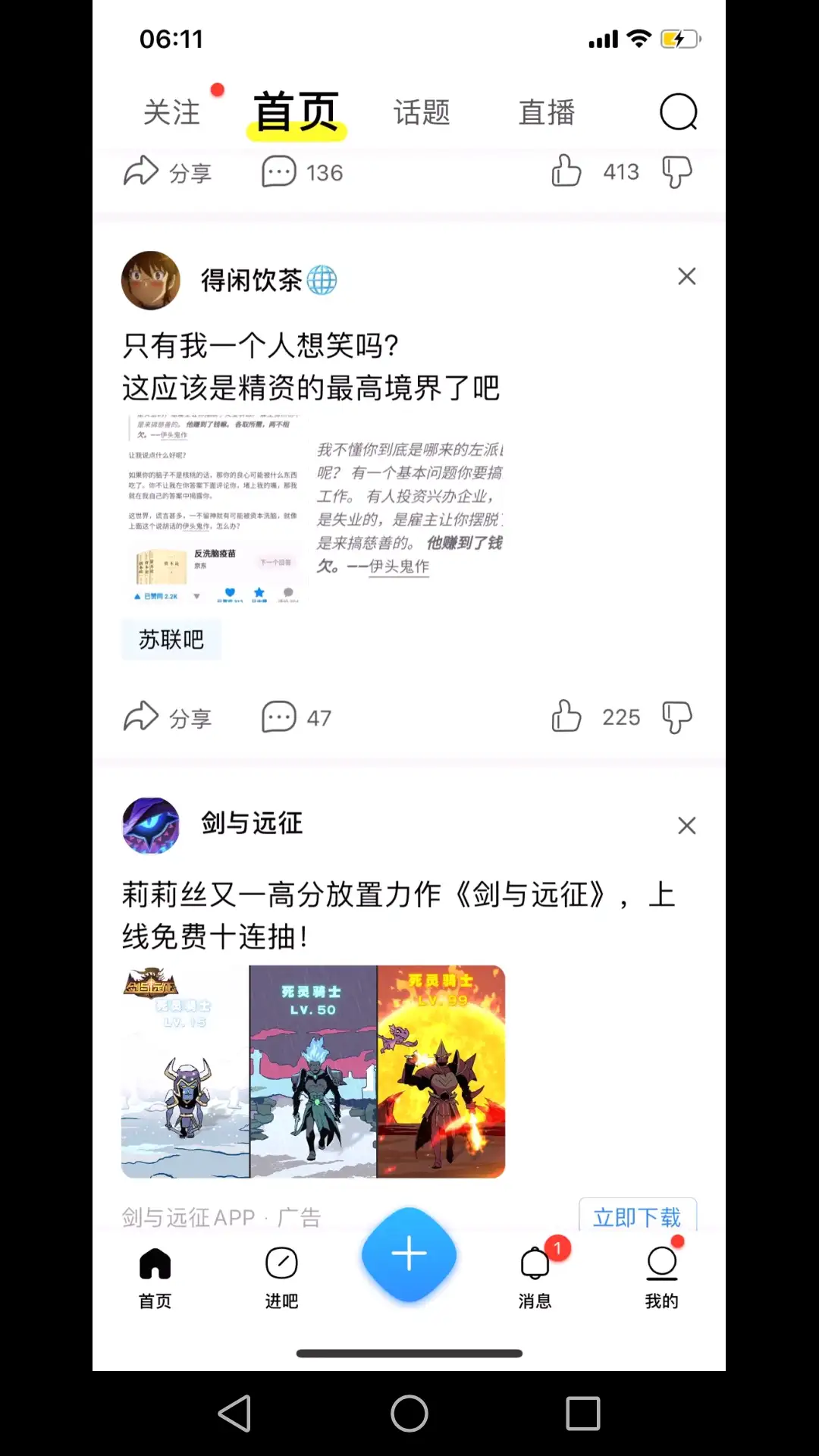The image size is (819, 1456).
Task: View 得闲饮茶's profile avatar
Action: [x=151, y=281]
